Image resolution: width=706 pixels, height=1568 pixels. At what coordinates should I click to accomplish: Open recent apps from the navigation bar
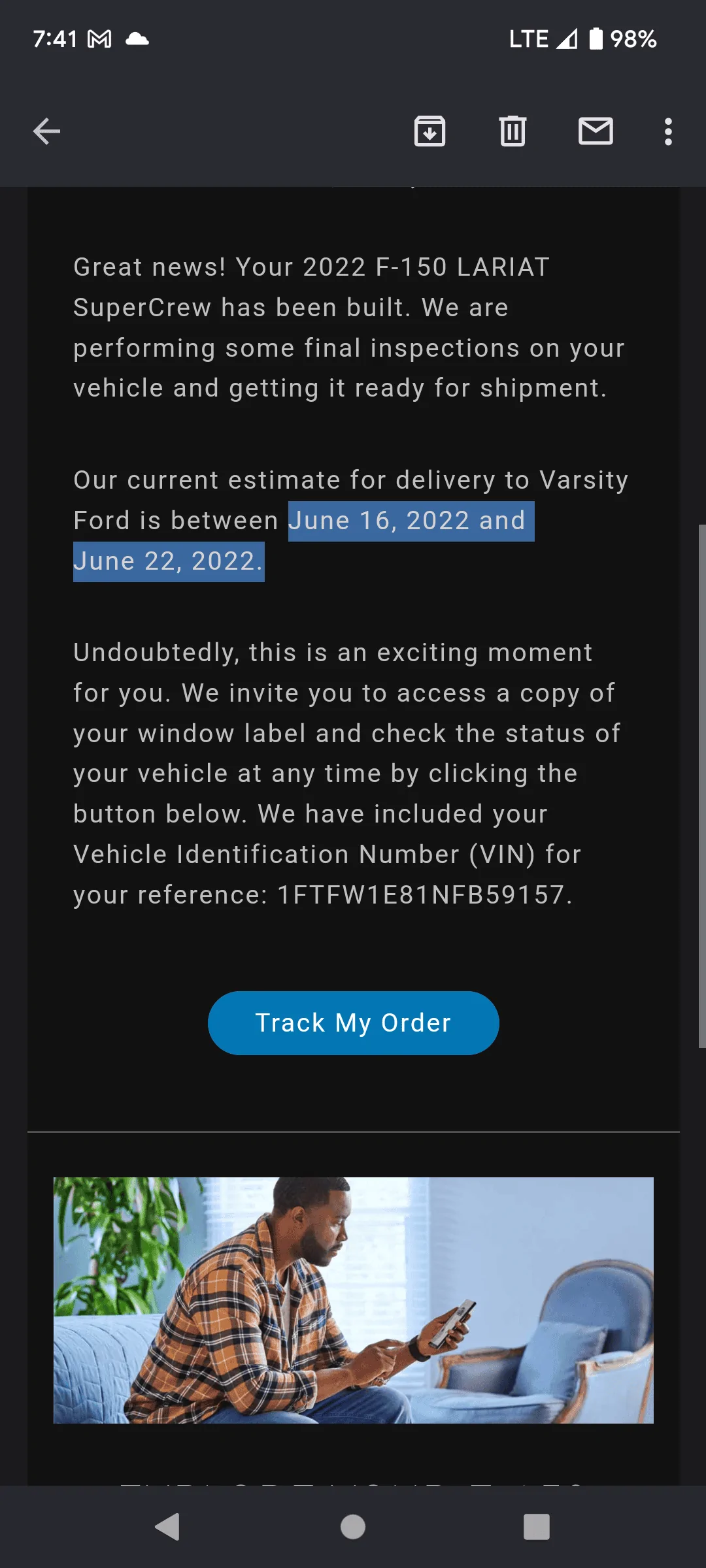pyautogui.click(x=536, y=1527)
